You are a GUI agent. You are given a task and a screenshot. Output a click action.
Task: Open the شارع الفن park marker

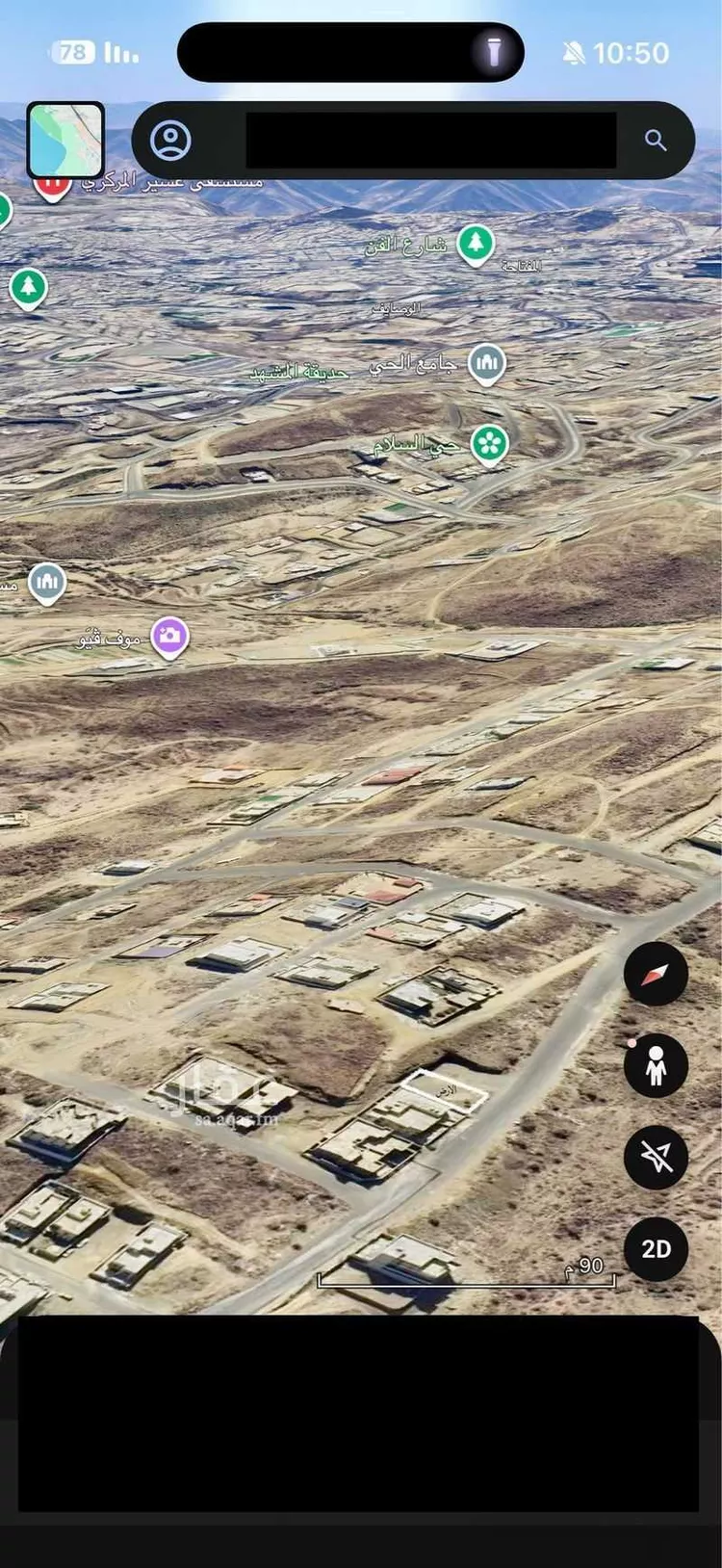pyautogui.click(x=475, y=245)
